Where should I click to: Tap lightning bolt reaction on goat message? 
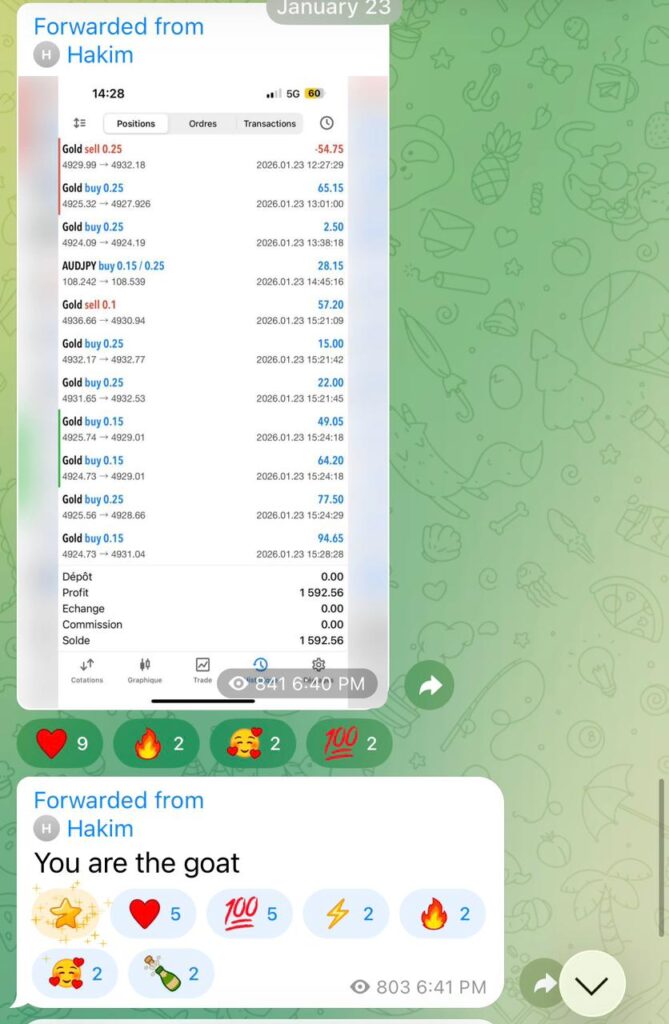click(346, 913)
